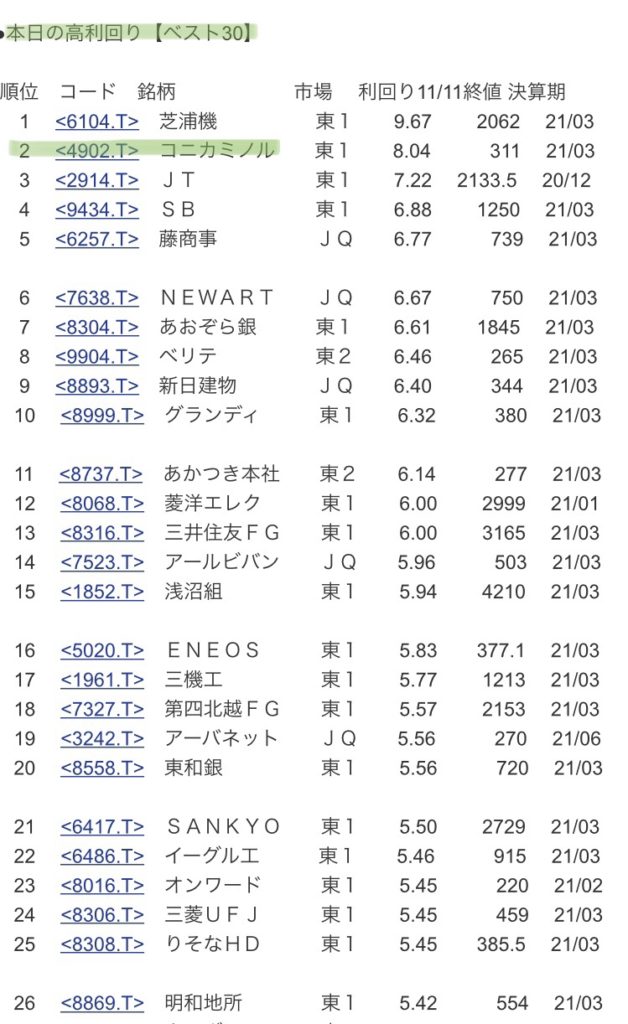Tap the 3242.T code for アーバネット
This screenshot has width=628, height=1024.
[x=102, y=739]
